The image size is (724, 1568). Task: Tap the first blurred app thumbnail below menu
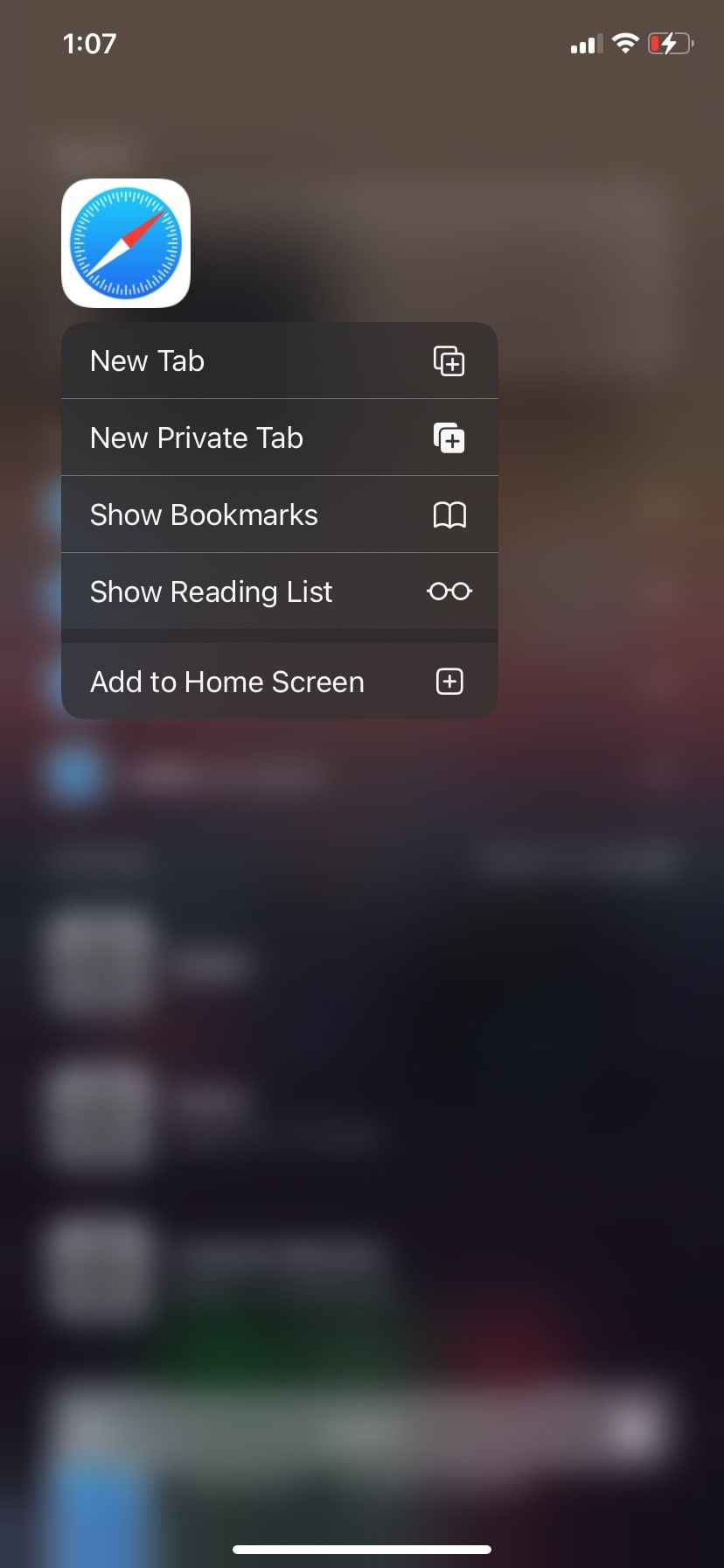pyautogui.click(x=99, y=962)
